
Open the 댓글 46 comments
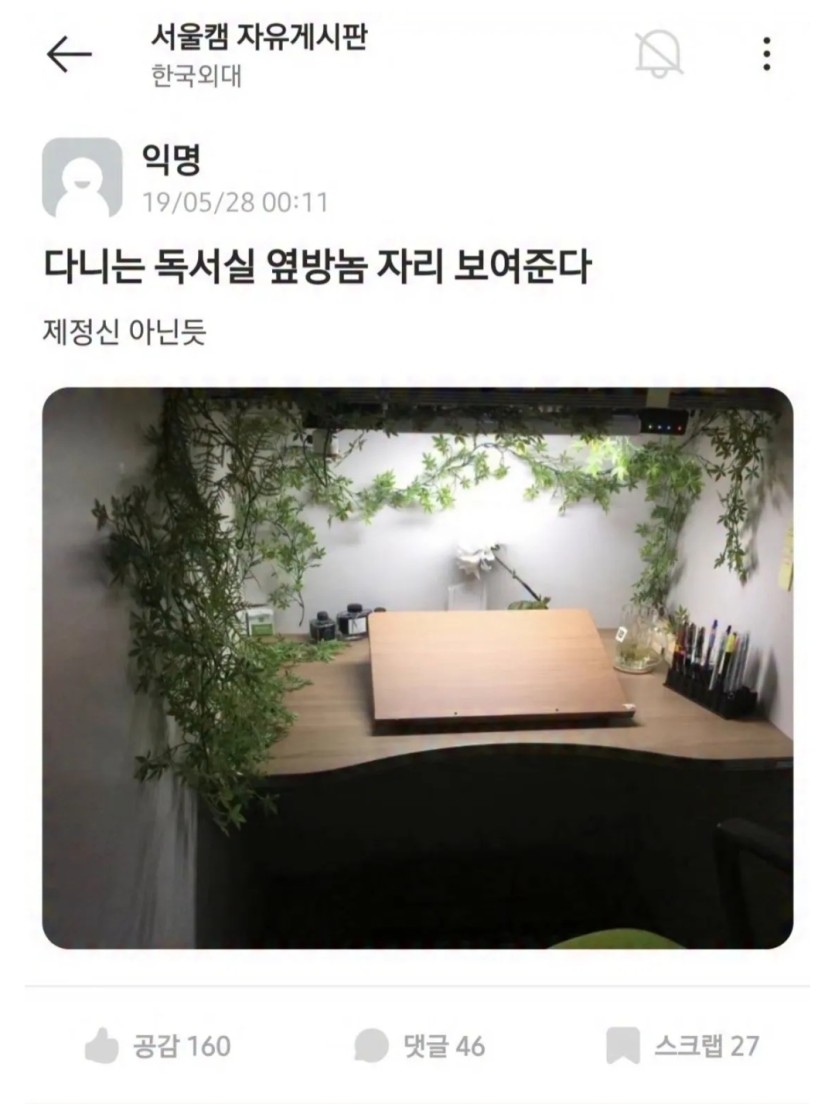click(420, 1047)
